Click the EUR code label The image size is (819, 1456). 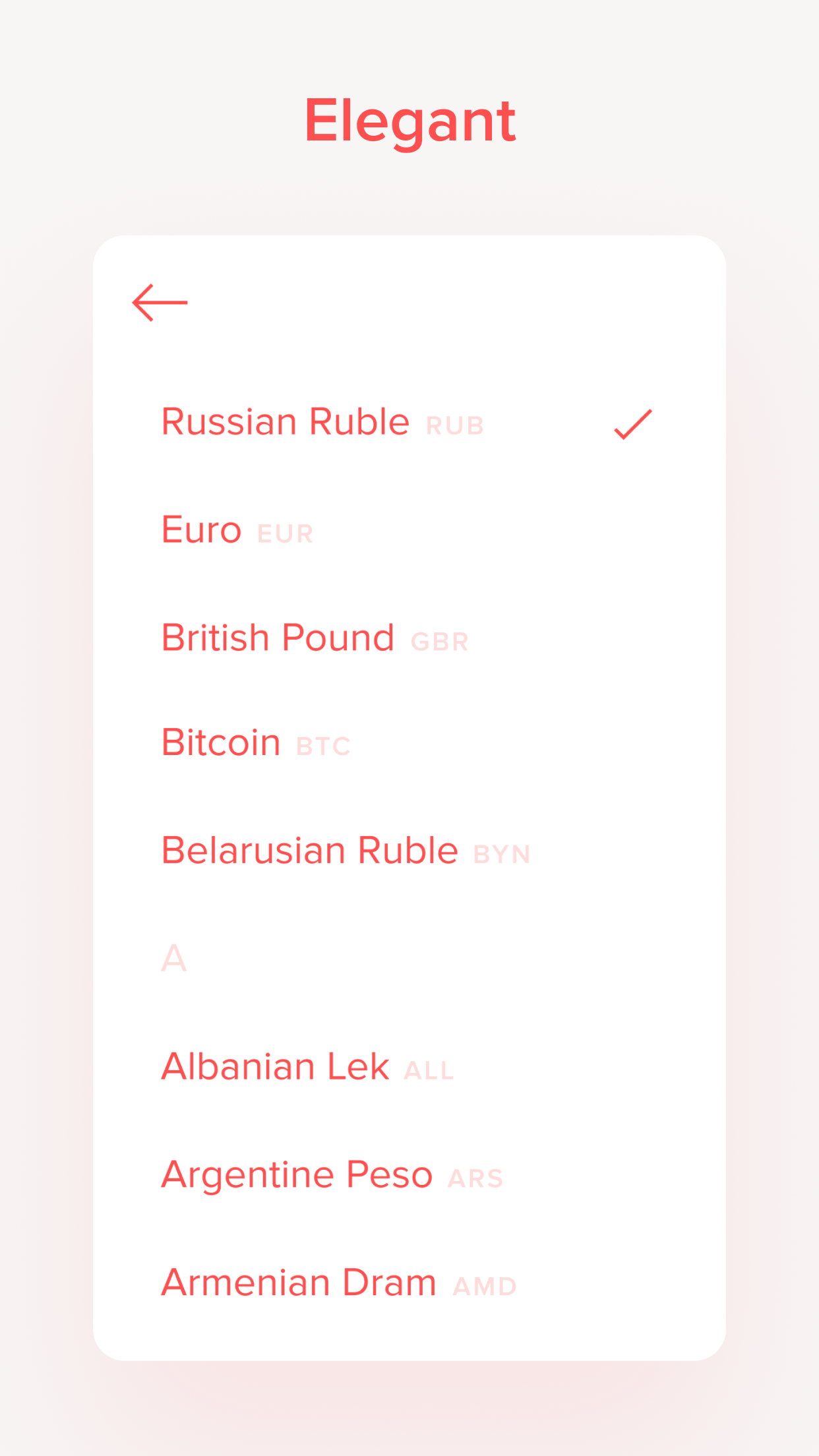tap(285, 534)
